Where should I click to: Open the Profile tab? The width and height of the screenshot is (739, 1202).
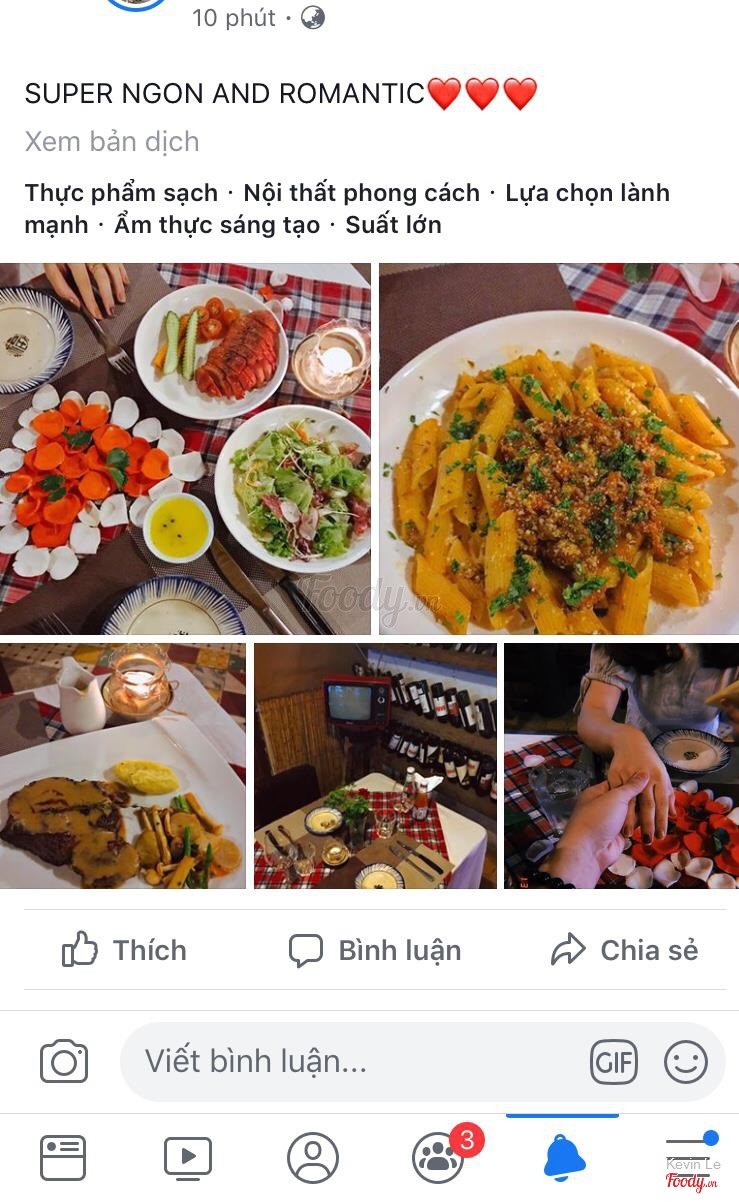313,1157
